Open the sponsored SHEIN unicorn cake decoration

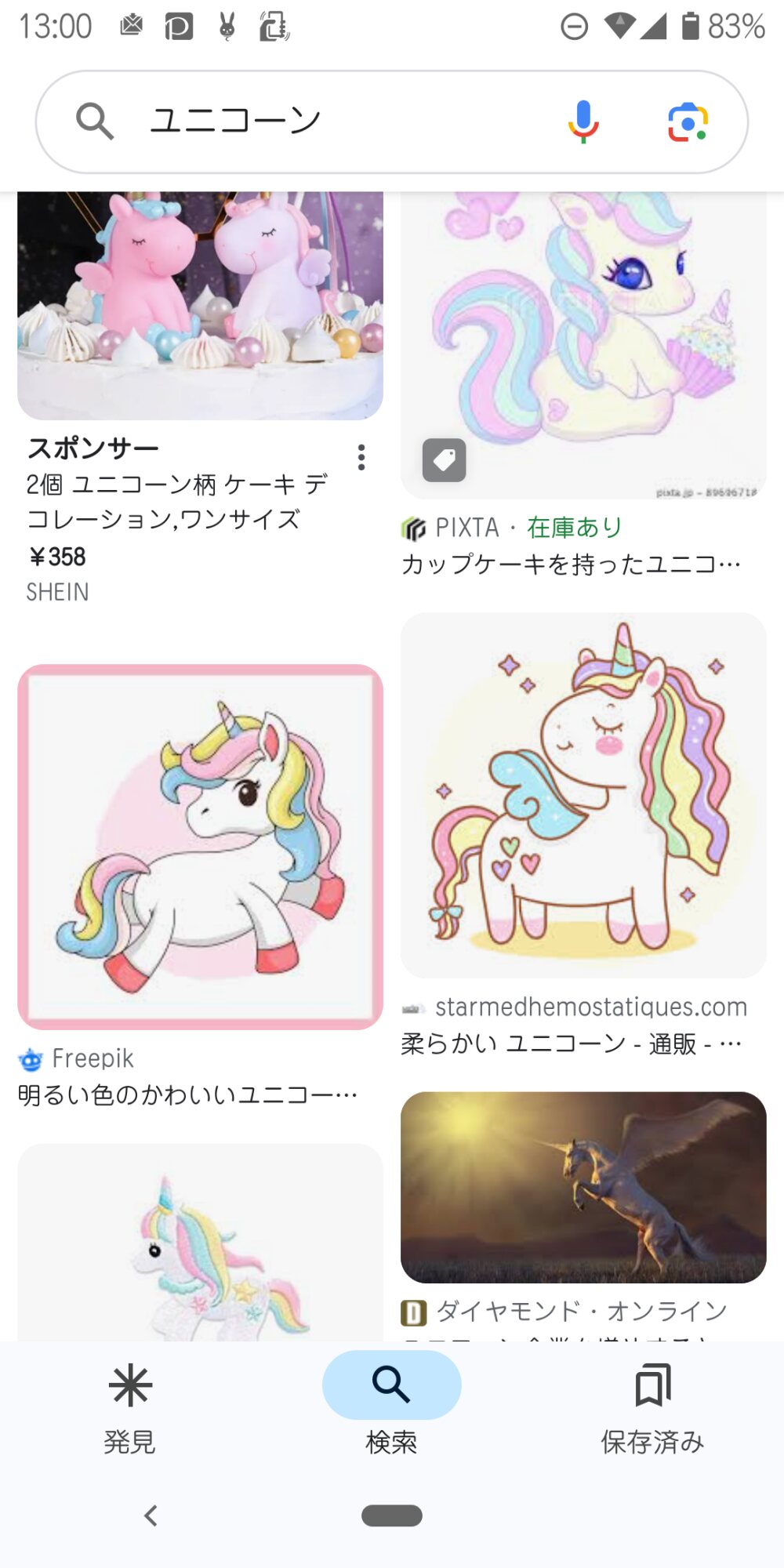point(200,306)
